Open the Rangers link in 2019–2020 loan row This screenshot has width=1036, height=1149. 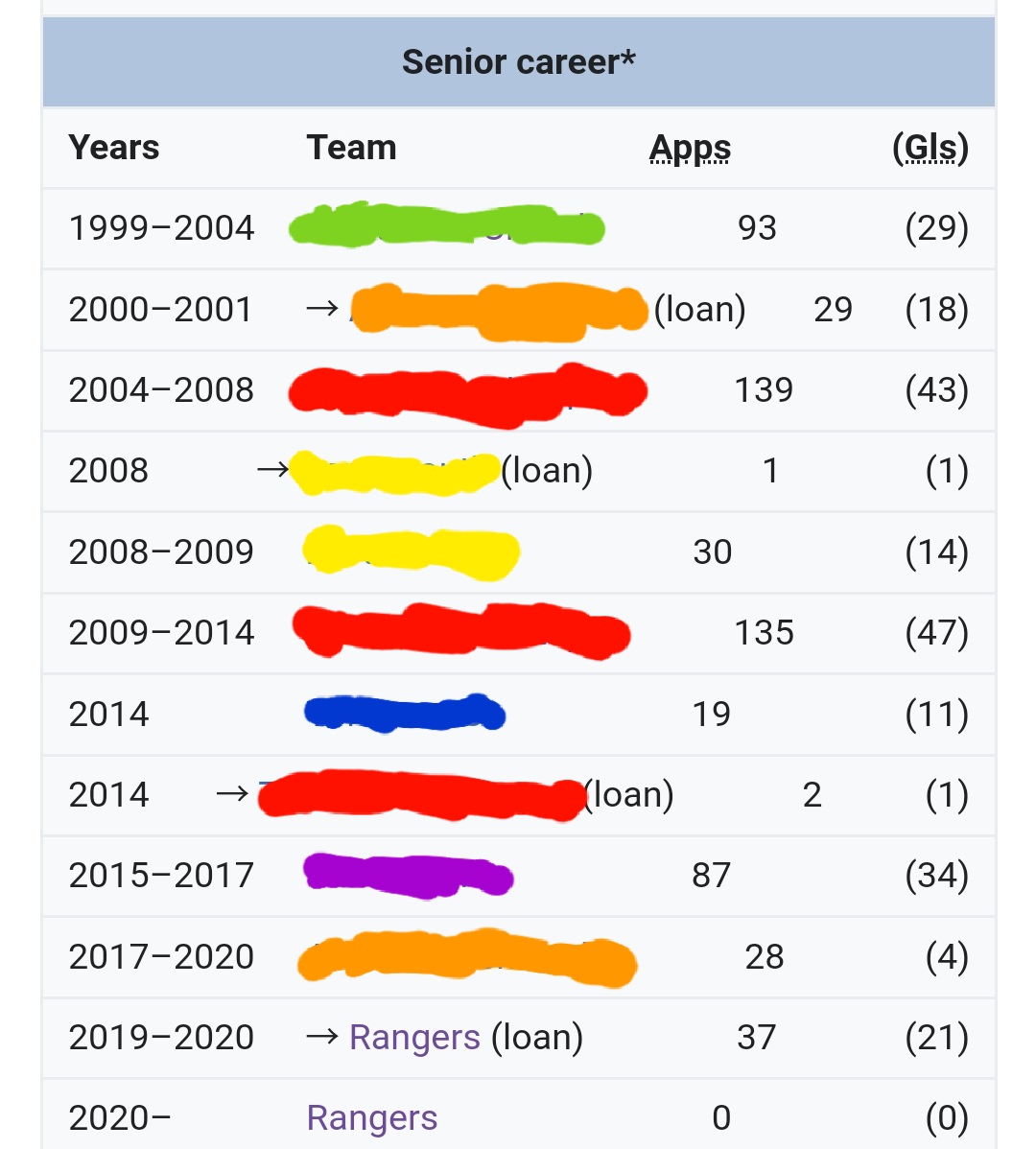[x=414, y=1037]
